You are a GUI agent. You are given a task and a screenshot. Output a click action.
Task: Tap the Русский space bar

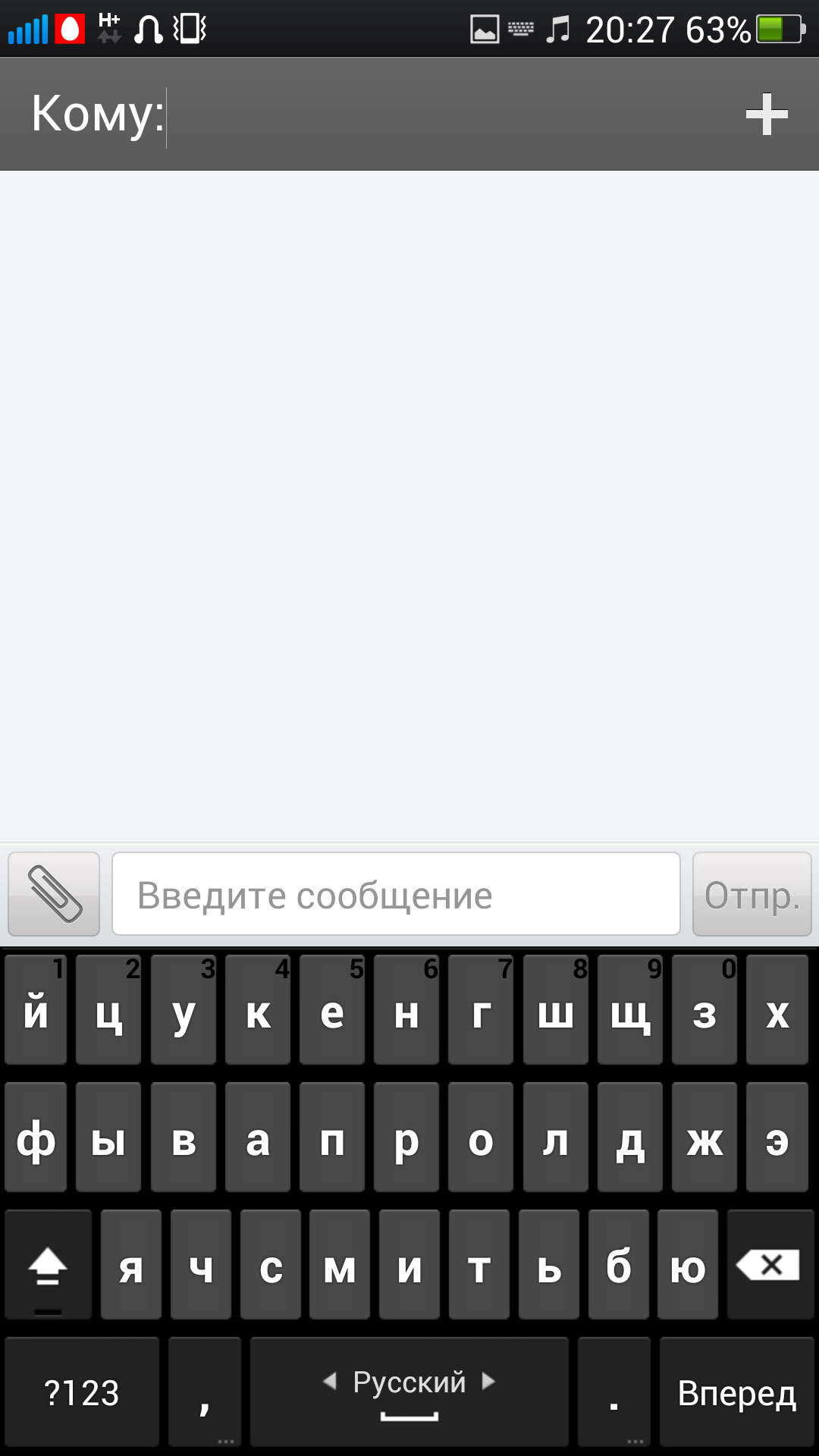(x=409, y=1392)
